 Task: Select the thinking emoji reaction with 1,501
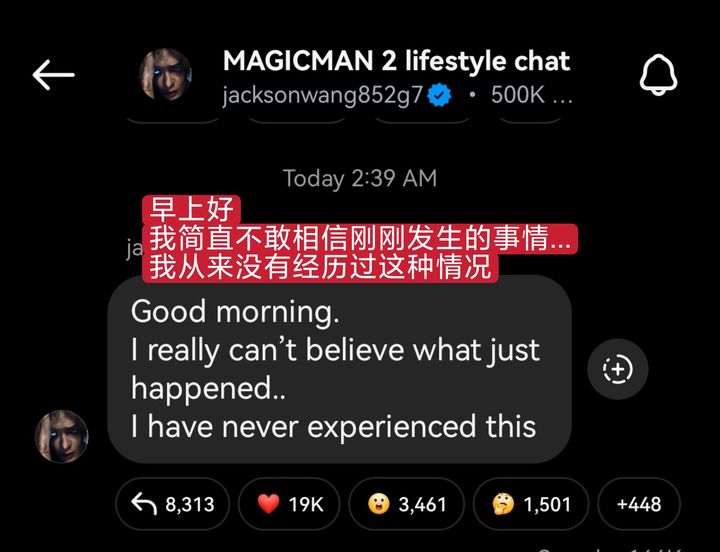[531, 504]
